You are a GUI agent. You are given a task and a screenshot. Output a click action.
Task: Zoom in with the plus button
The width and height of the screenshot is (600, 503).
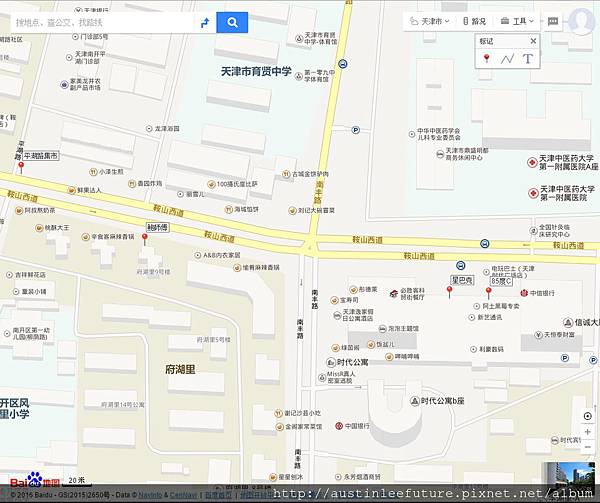[587, 431]
